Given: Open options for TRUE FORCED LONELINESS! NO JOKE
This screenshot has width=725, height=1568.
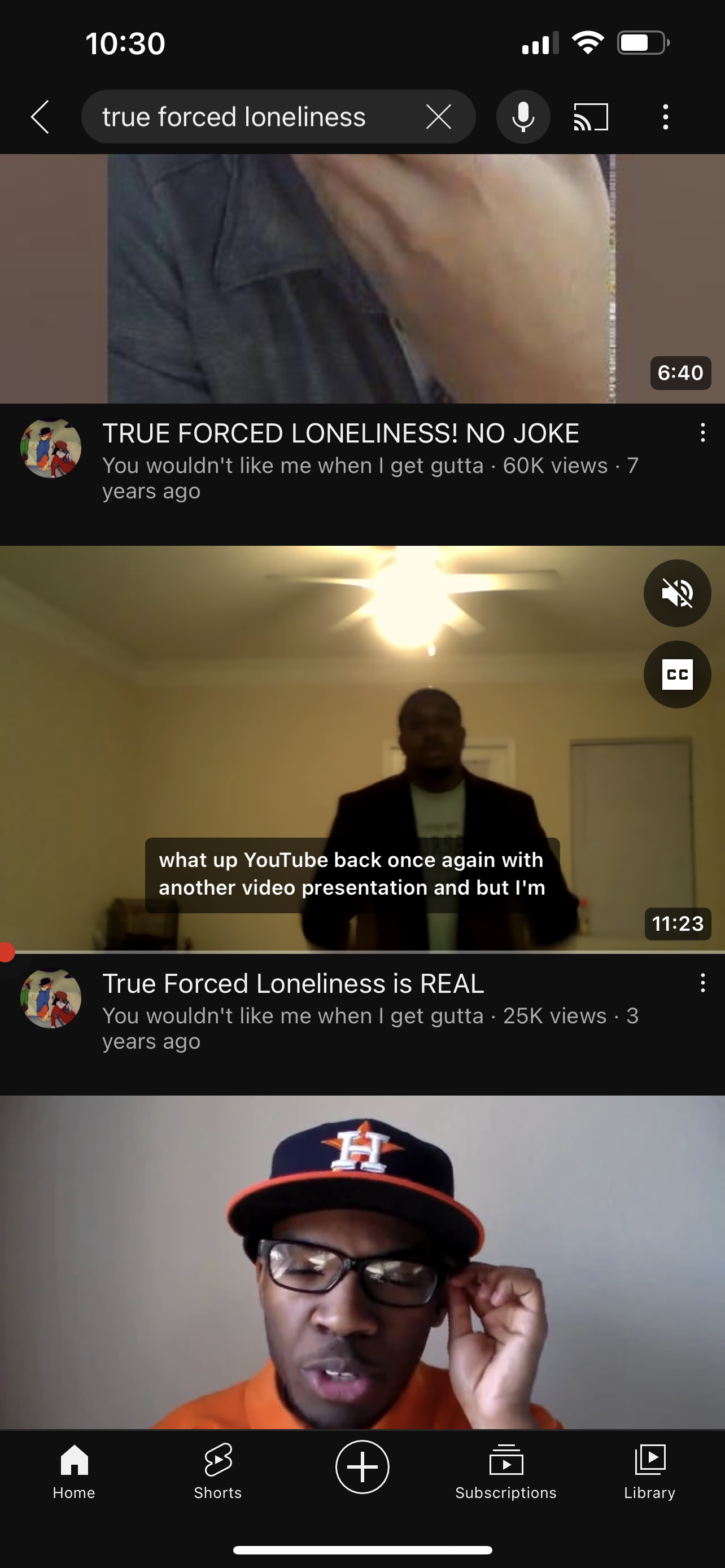Looking at the screenshot, I should 702,433.
